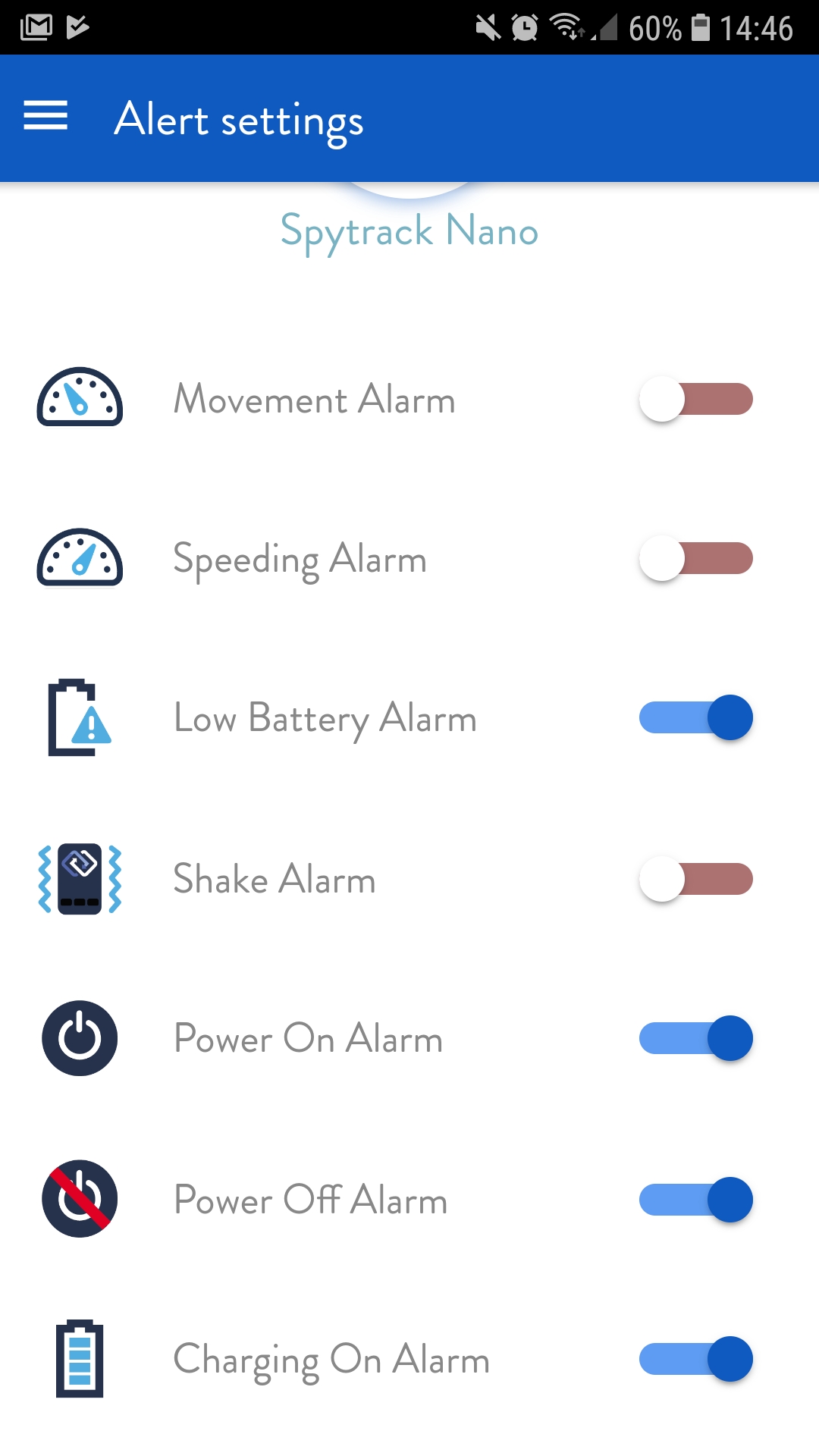Disable the Low Battery Alarm
The image size is (819, 1456).
click(696, 717)
